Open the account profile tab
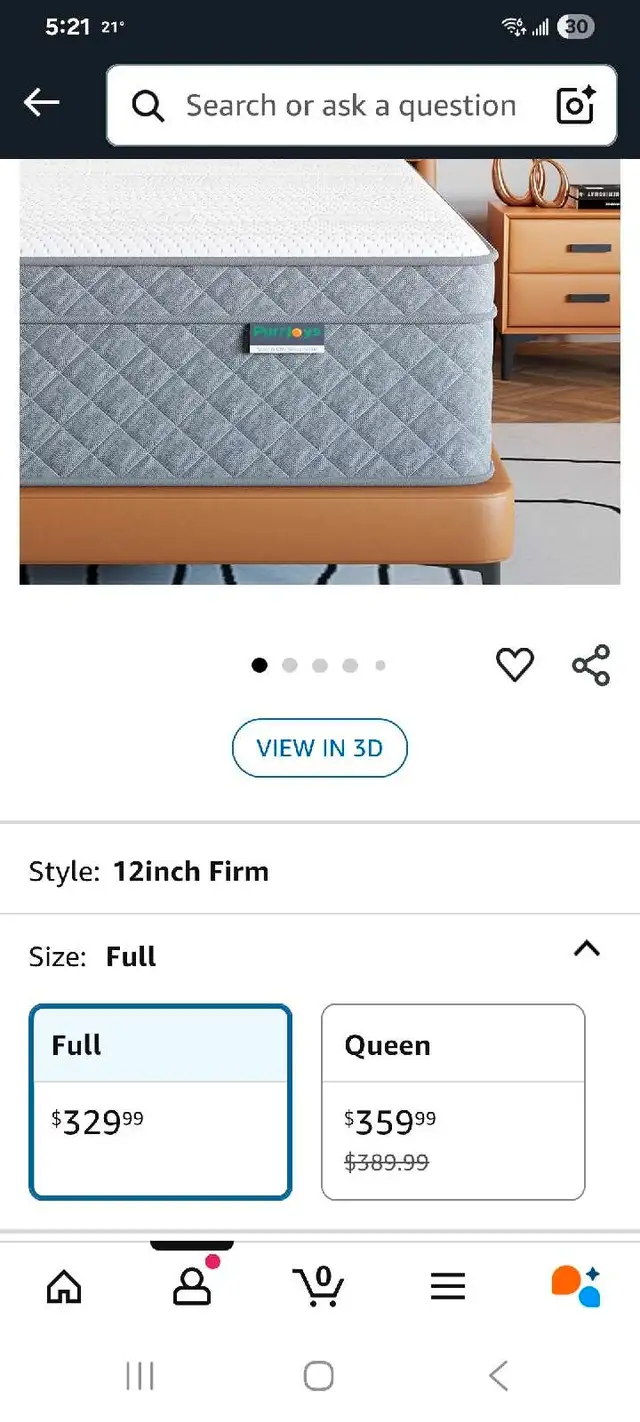 pyautogui.click(x=192, y=1284)
